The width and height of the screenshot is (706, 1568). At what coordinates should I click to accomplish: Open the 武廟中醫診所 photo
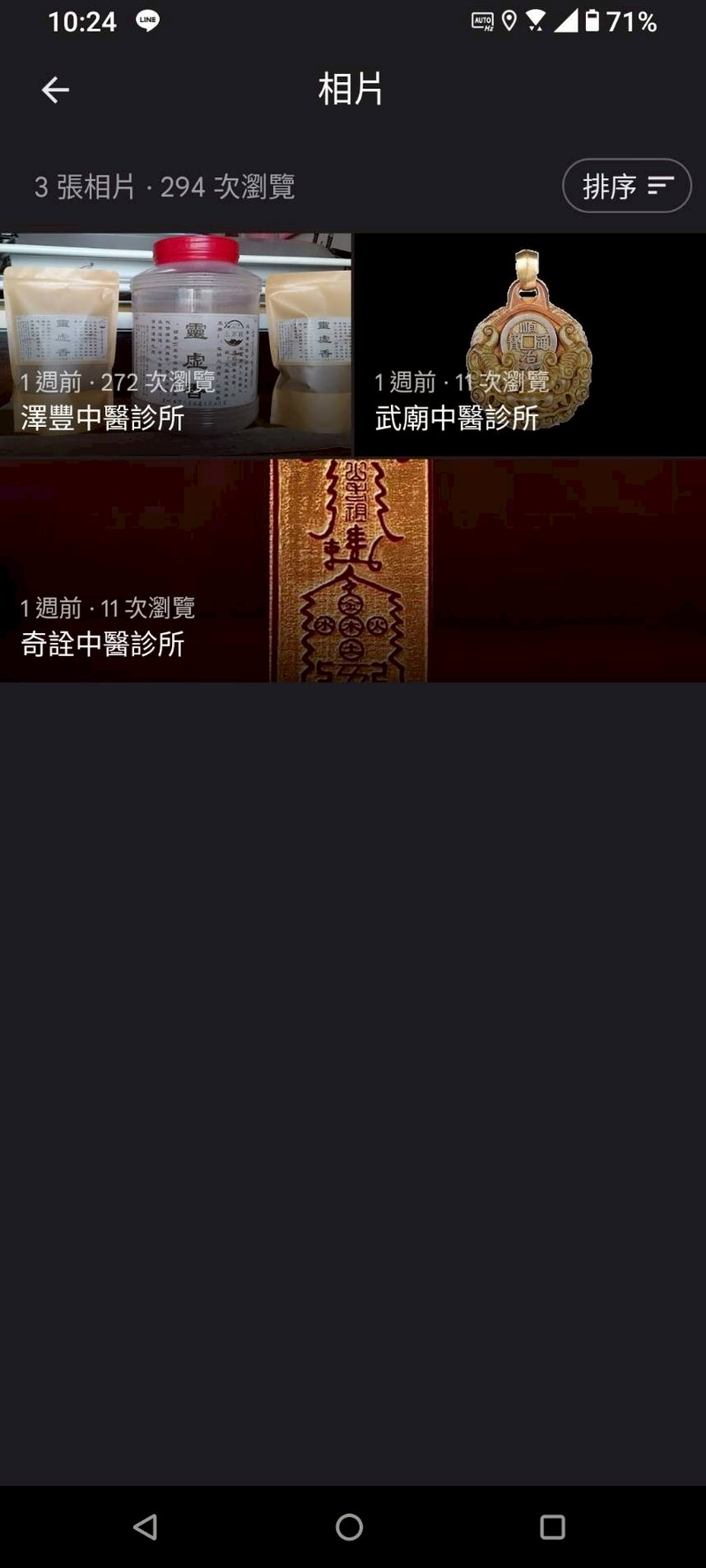(x=529, y=344)
